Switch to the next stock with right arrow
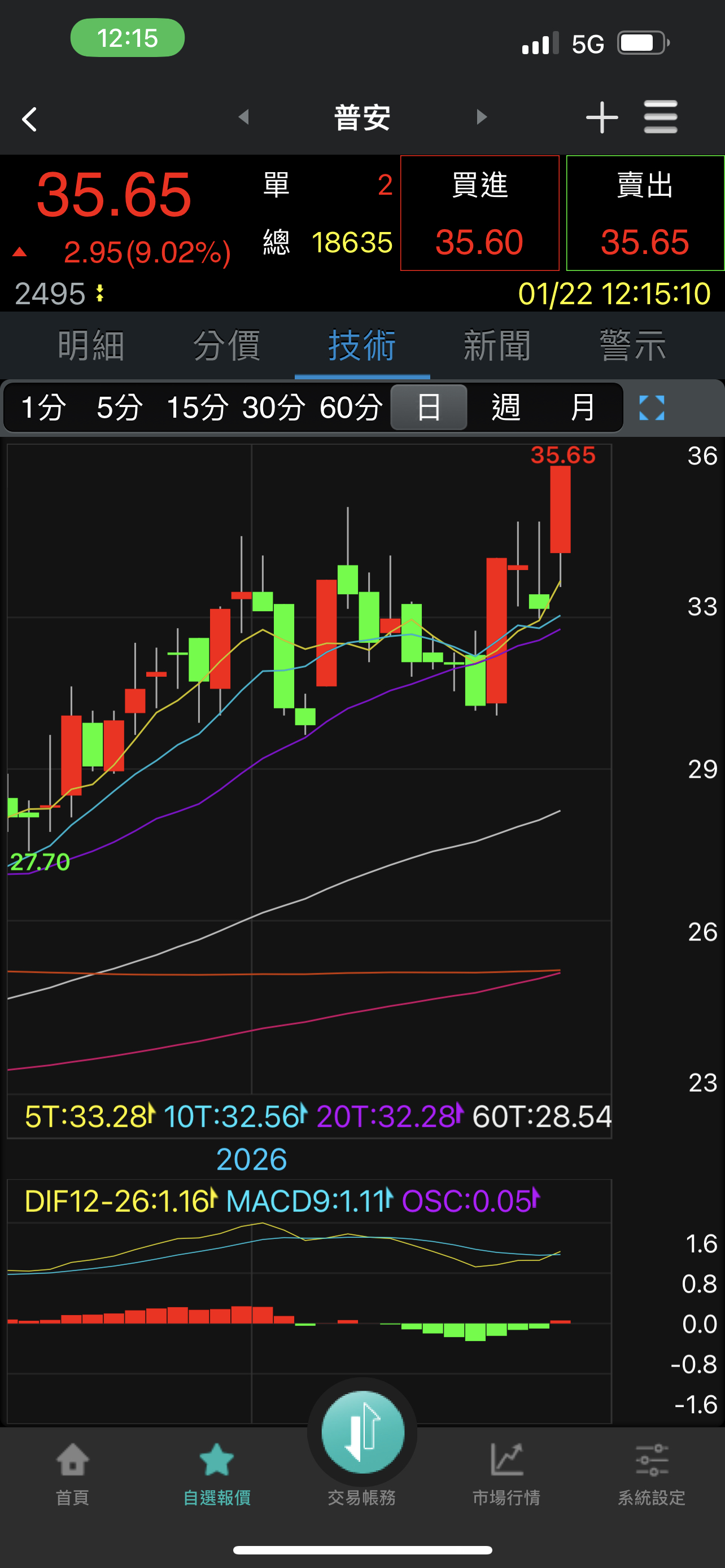This screenshot has width=725, height=1568. [x=482, y=117]
